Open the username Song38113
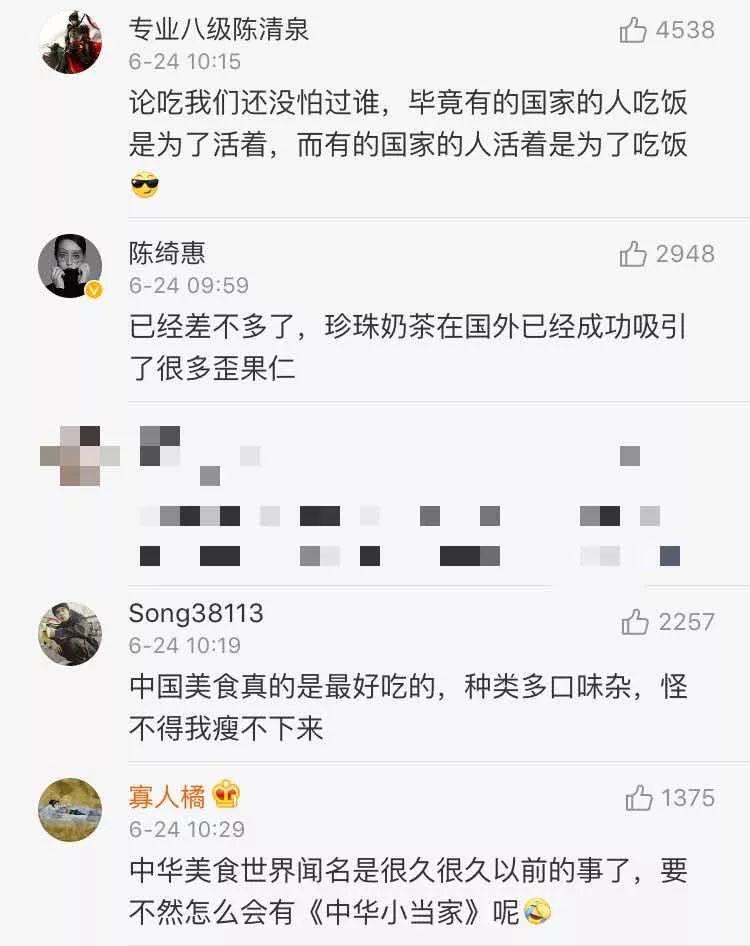750x946 pixels. tap(196, 612)
